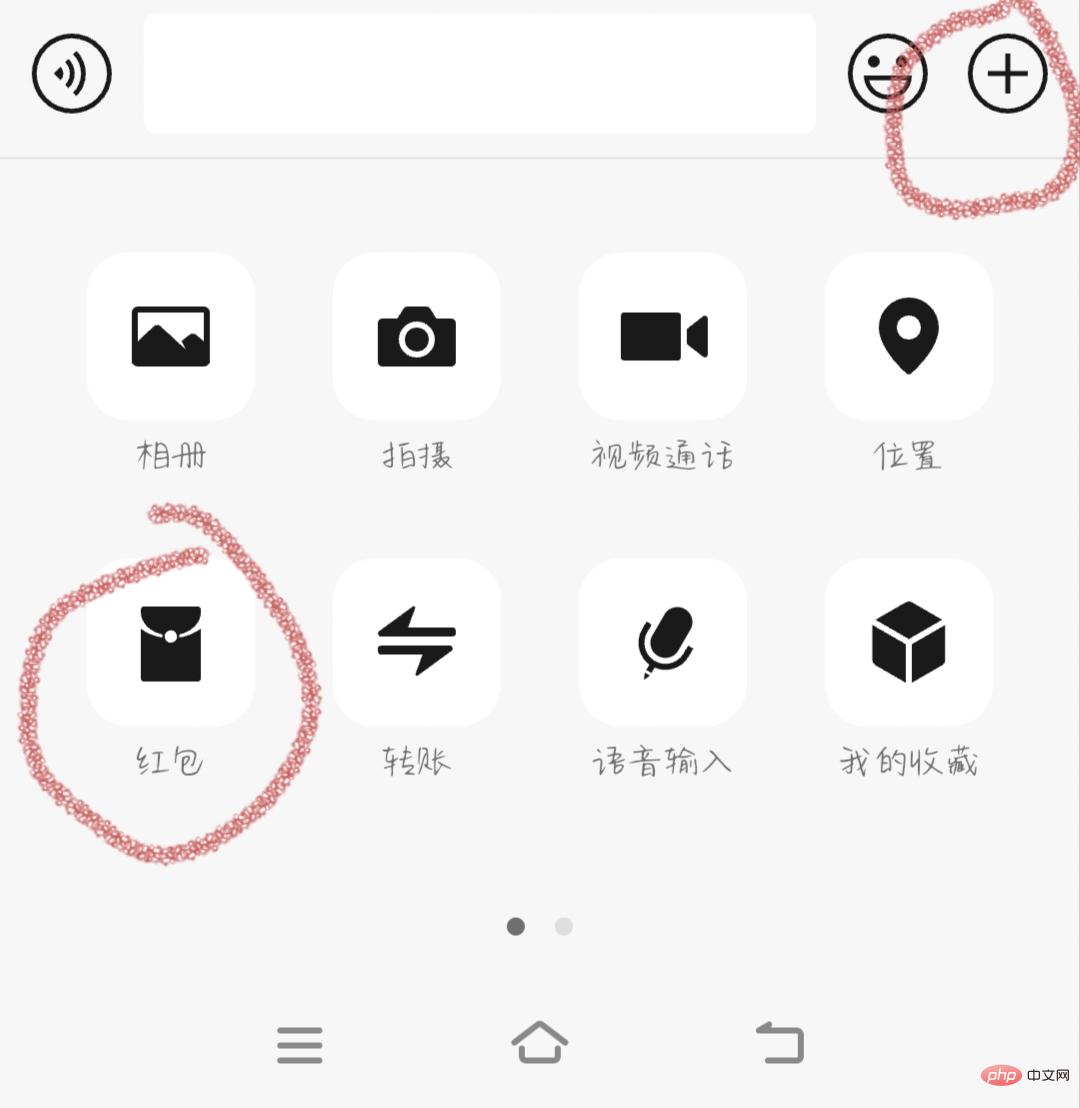
Task: Start a 视频通话 video call
Action: pos(663,337)
